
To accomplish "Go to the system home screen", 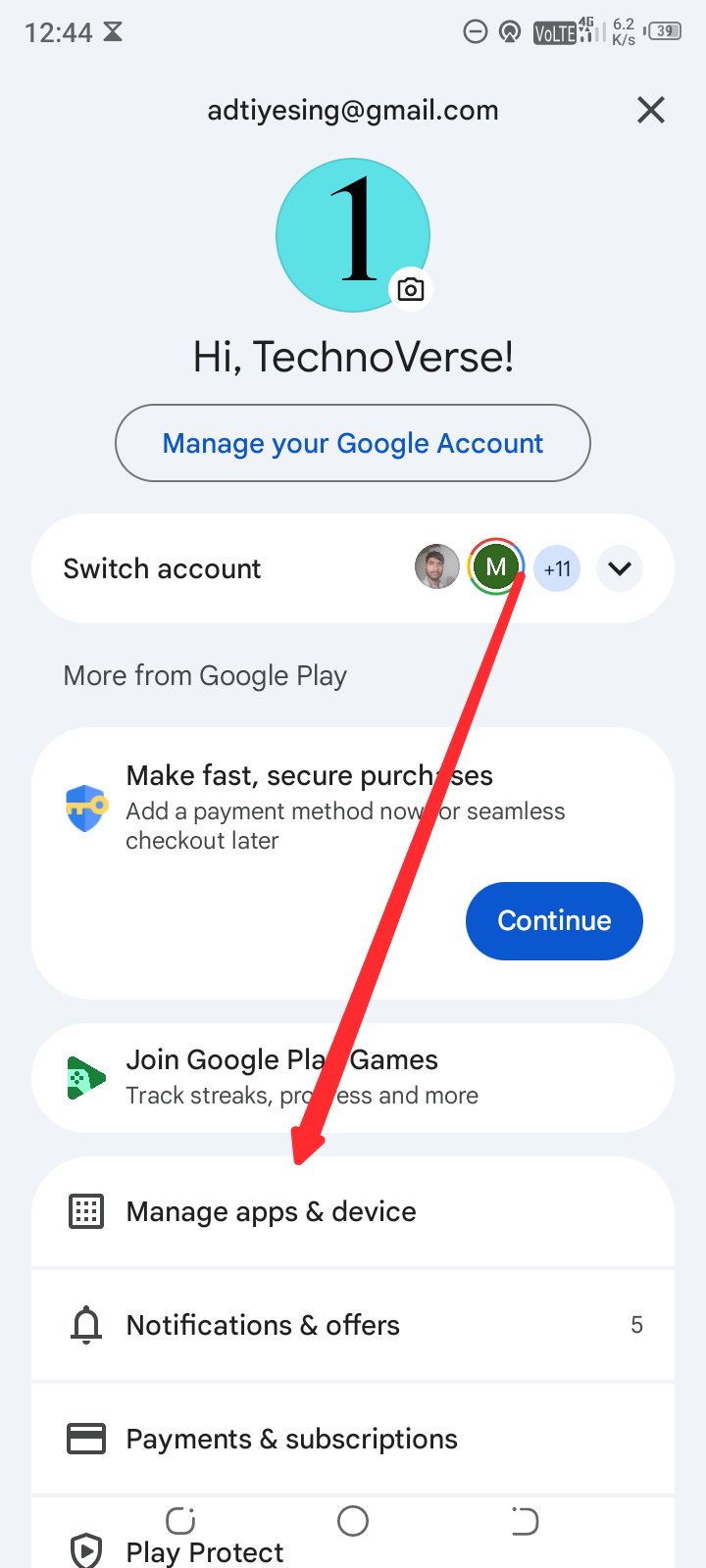I will click(353, 1521).
